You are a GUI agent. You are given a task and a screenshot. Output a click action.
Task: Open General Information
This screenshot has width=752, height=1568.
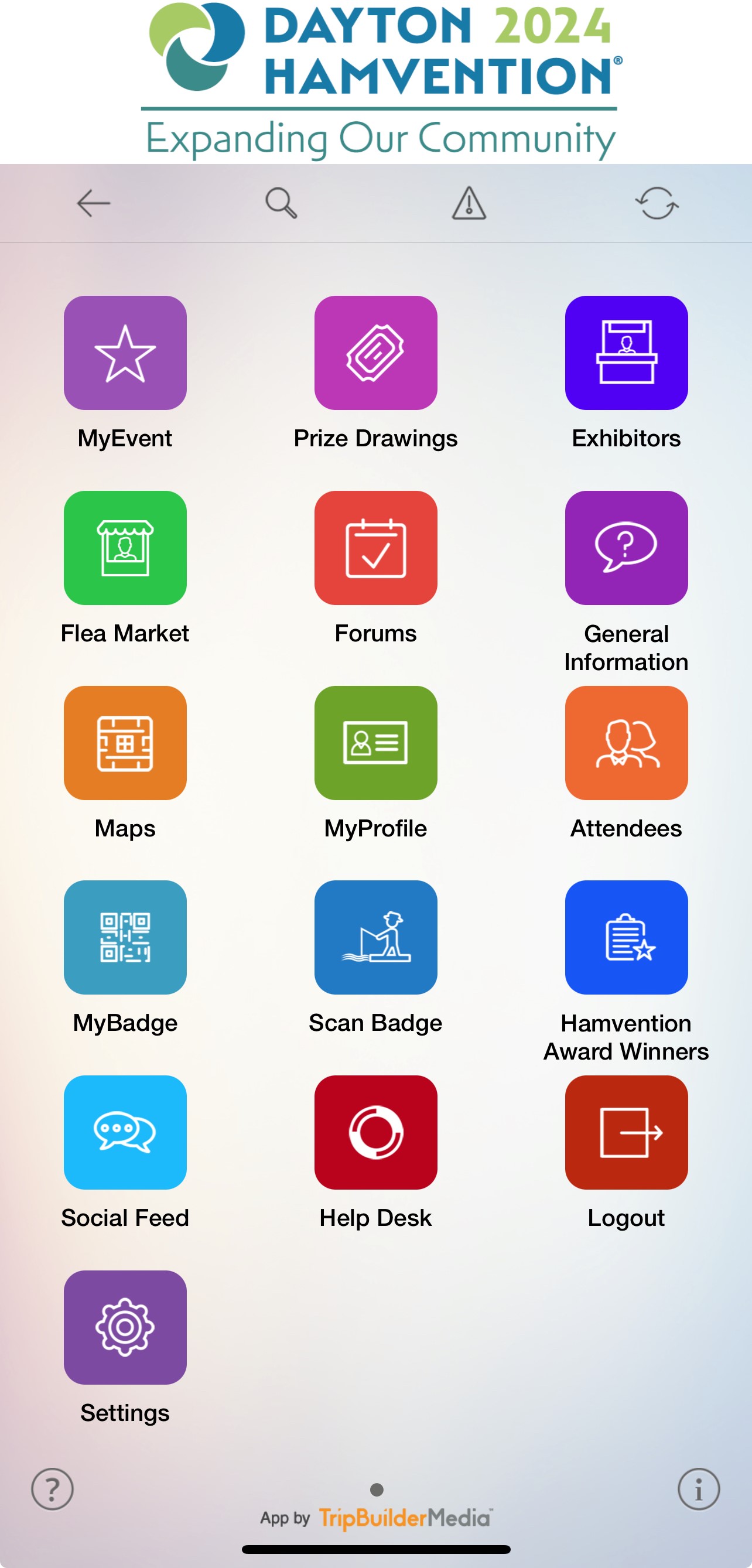pos(626,548)
